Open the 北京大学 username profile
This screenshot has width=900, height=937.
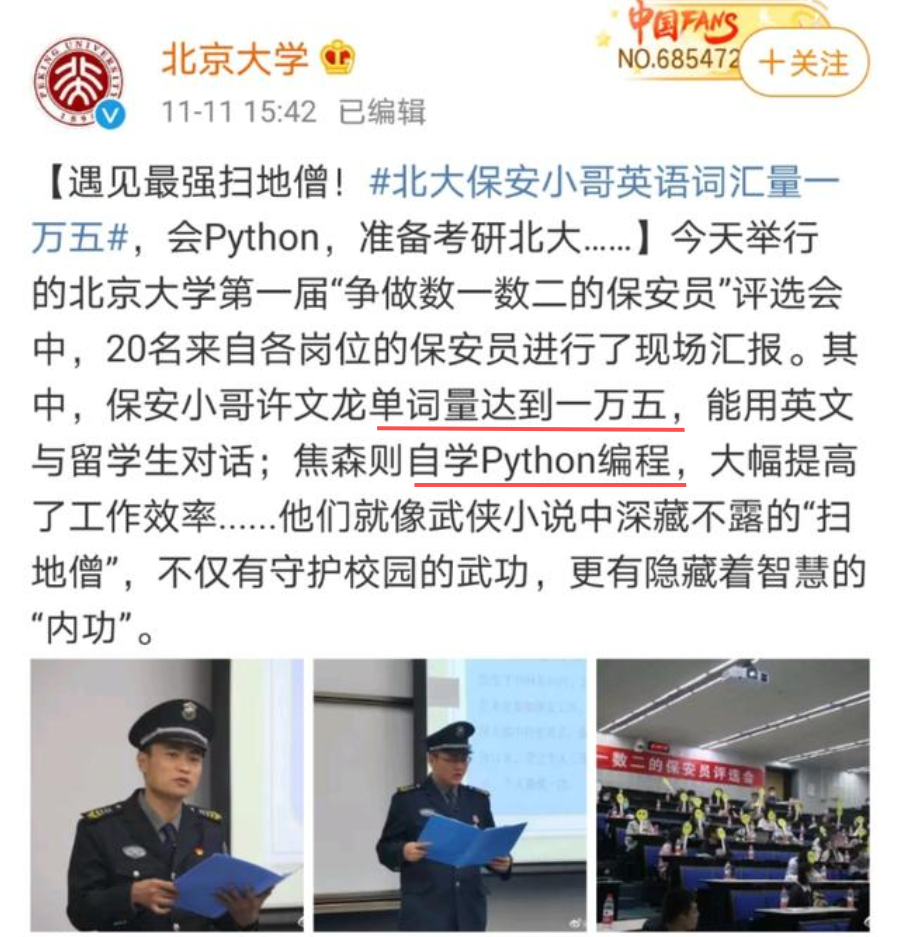point(235,60)
